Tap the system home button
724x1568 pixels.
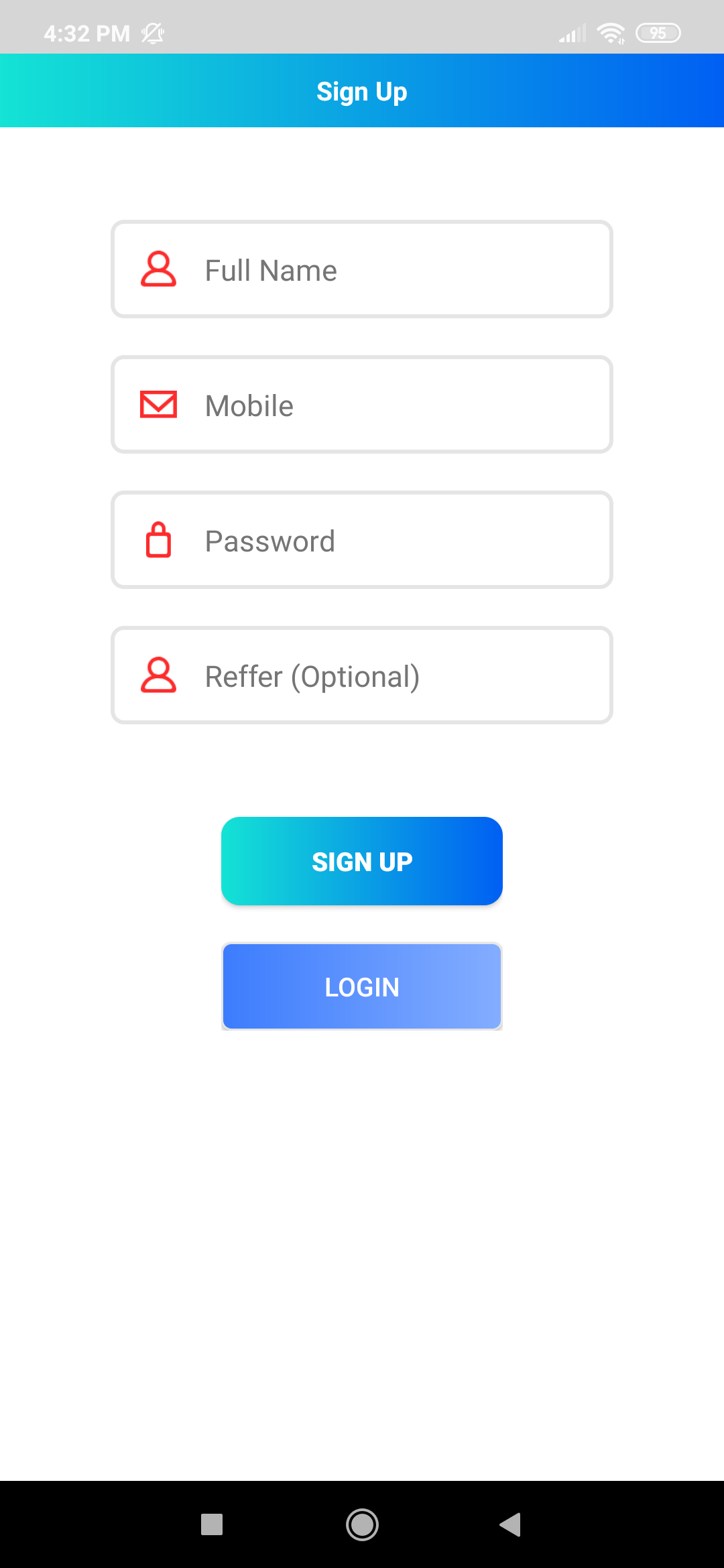(x=362, y=1524)
